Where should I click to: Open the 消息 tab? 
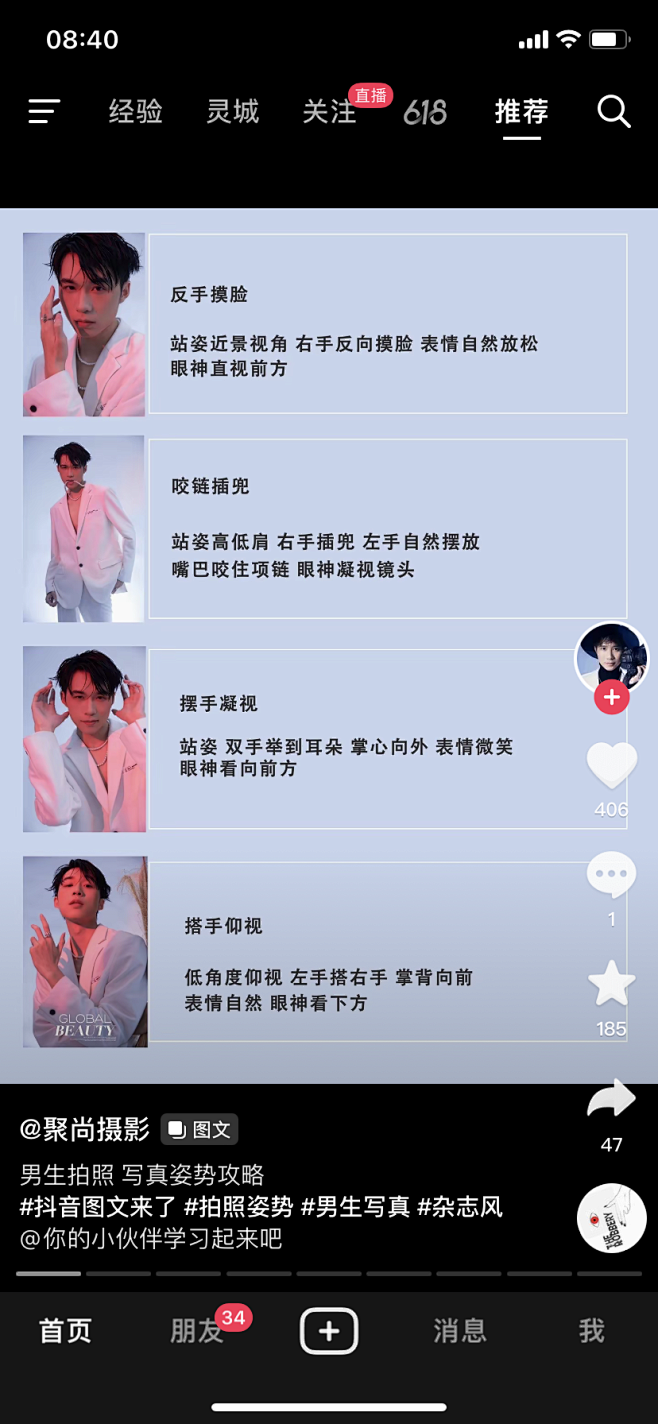pos(459,1331)
